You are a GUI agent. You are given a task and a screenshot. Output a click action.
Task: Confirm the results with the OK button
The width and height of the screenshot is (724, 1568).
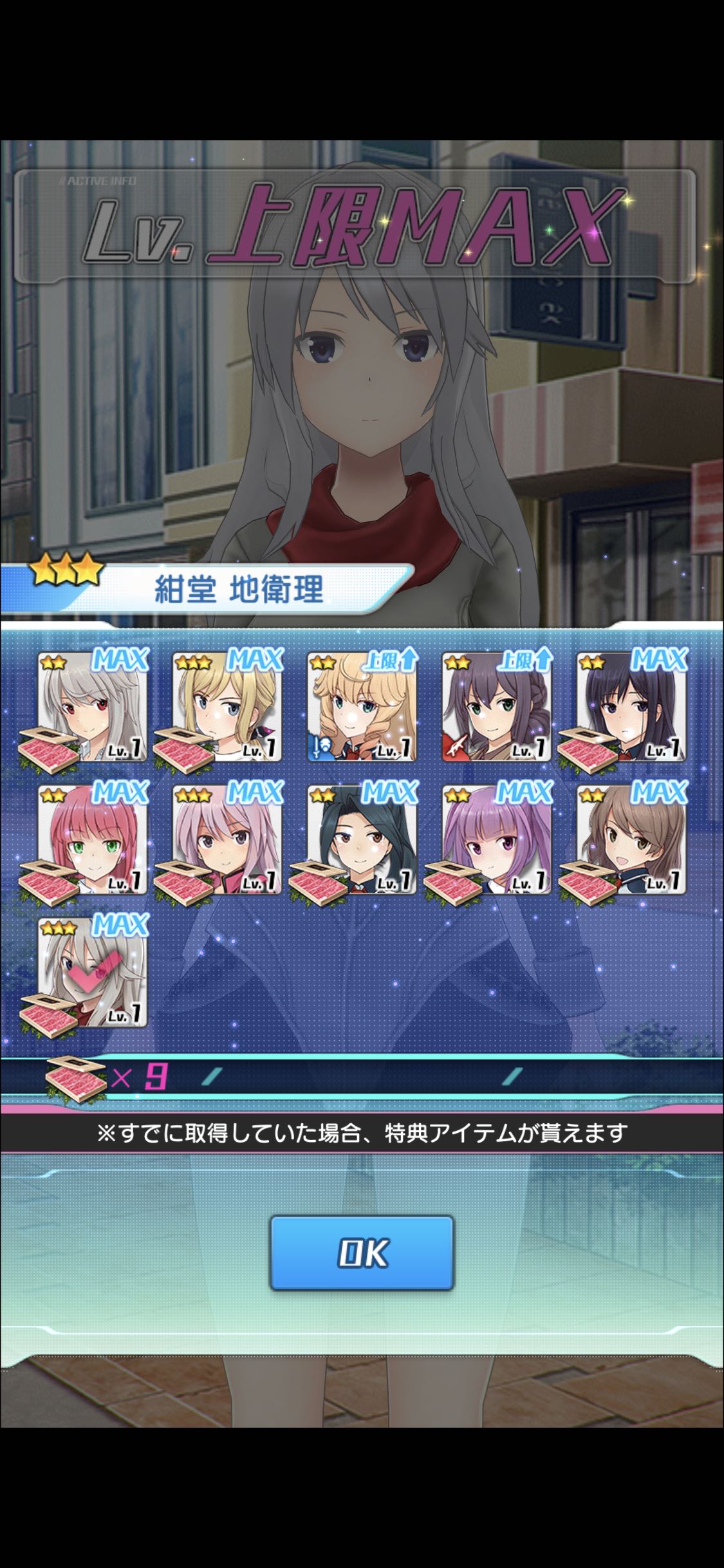pos(362,1253)
